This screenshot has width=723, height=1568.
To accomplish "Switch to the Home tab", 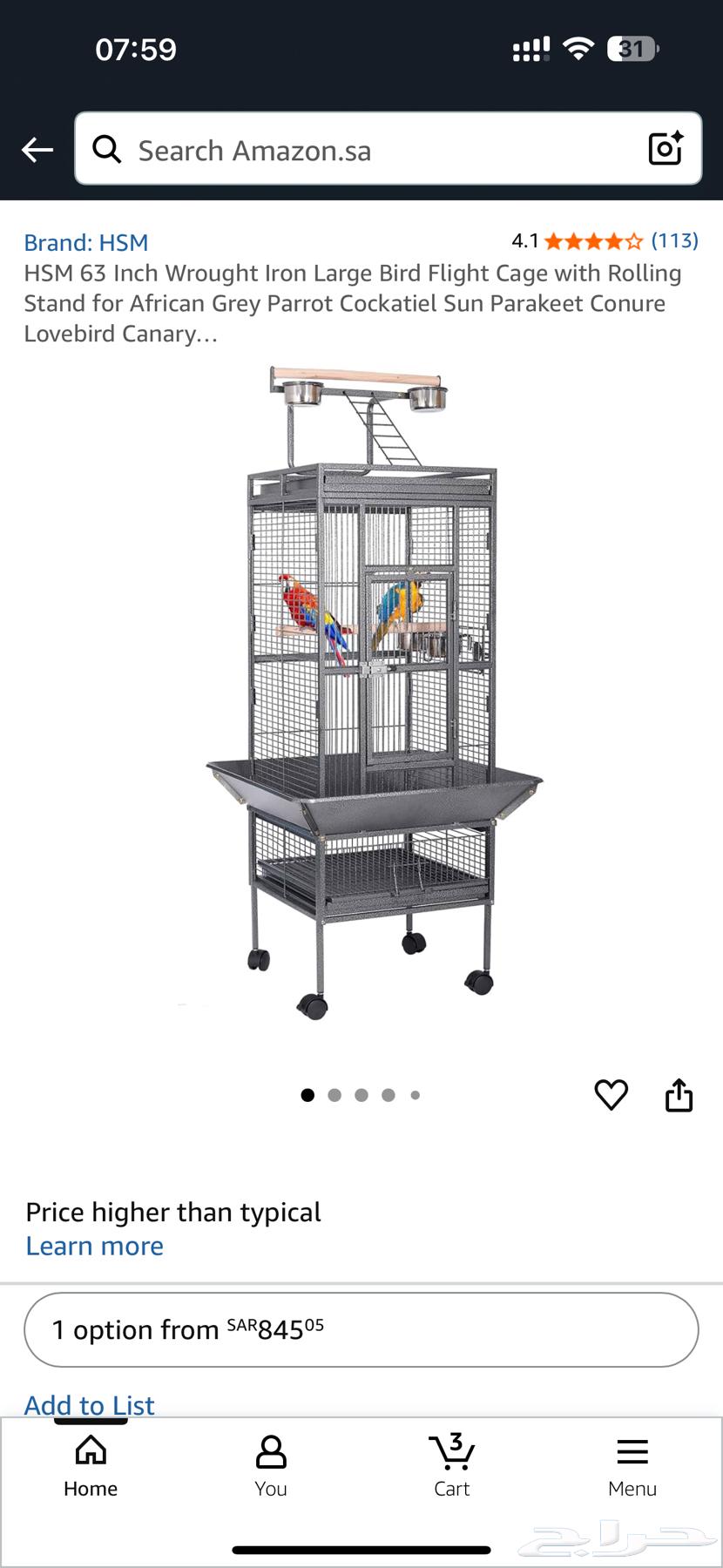I will [x=91, y=1467].
